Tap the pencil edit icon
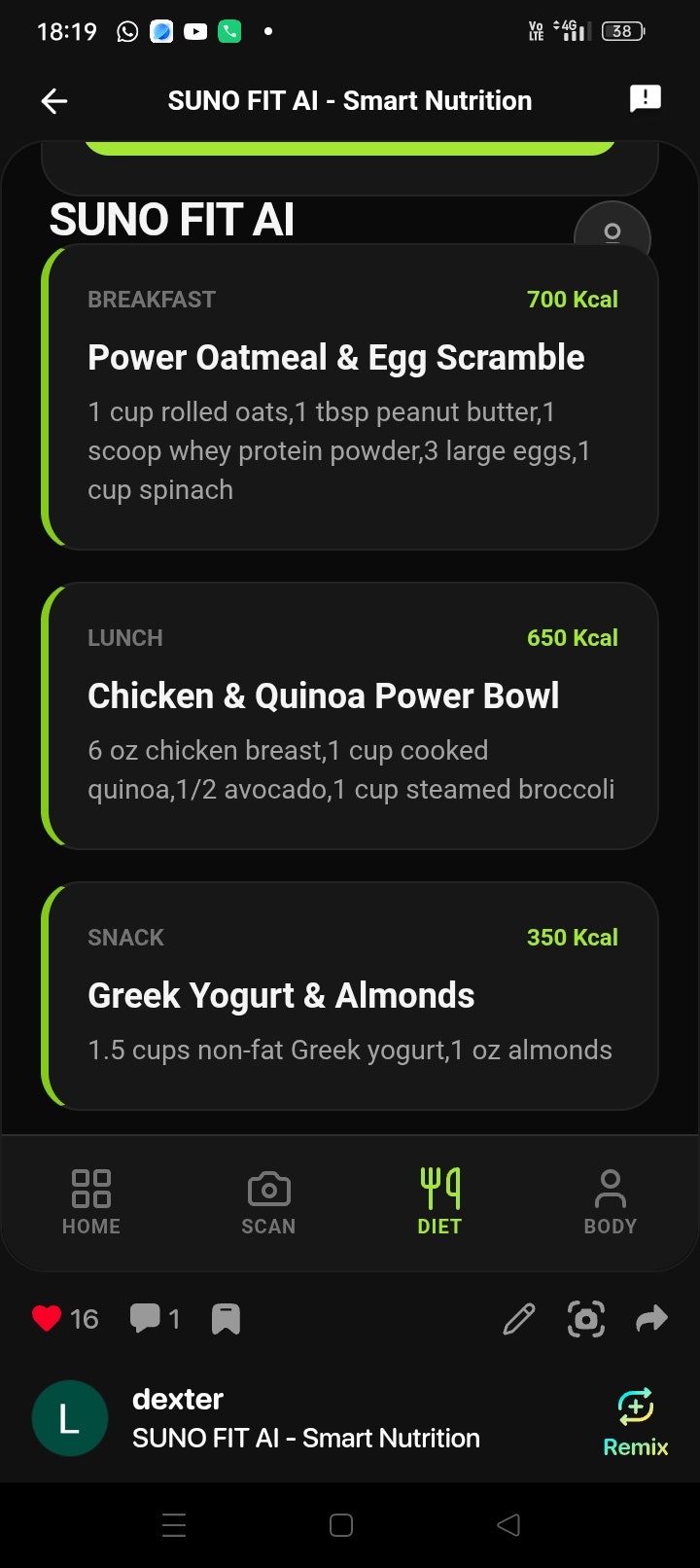This screenshot has width=700, height=1568. click(519, 1319)
